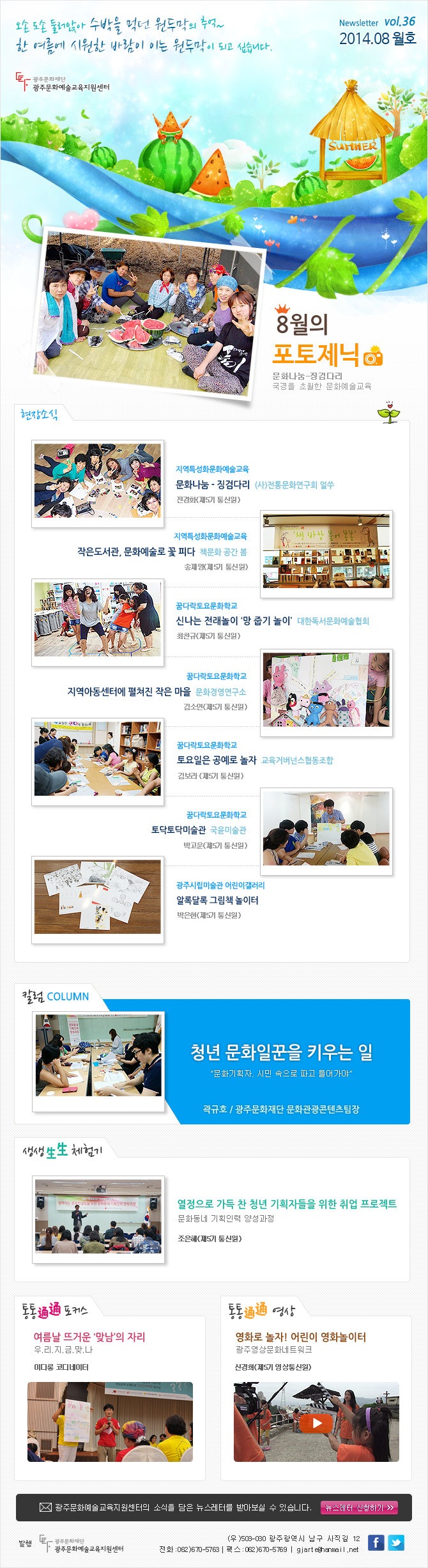Open the 문화나눔 - 징검다리 article
This screenshot has height=1568, width=428.
[x=213, y=485]
